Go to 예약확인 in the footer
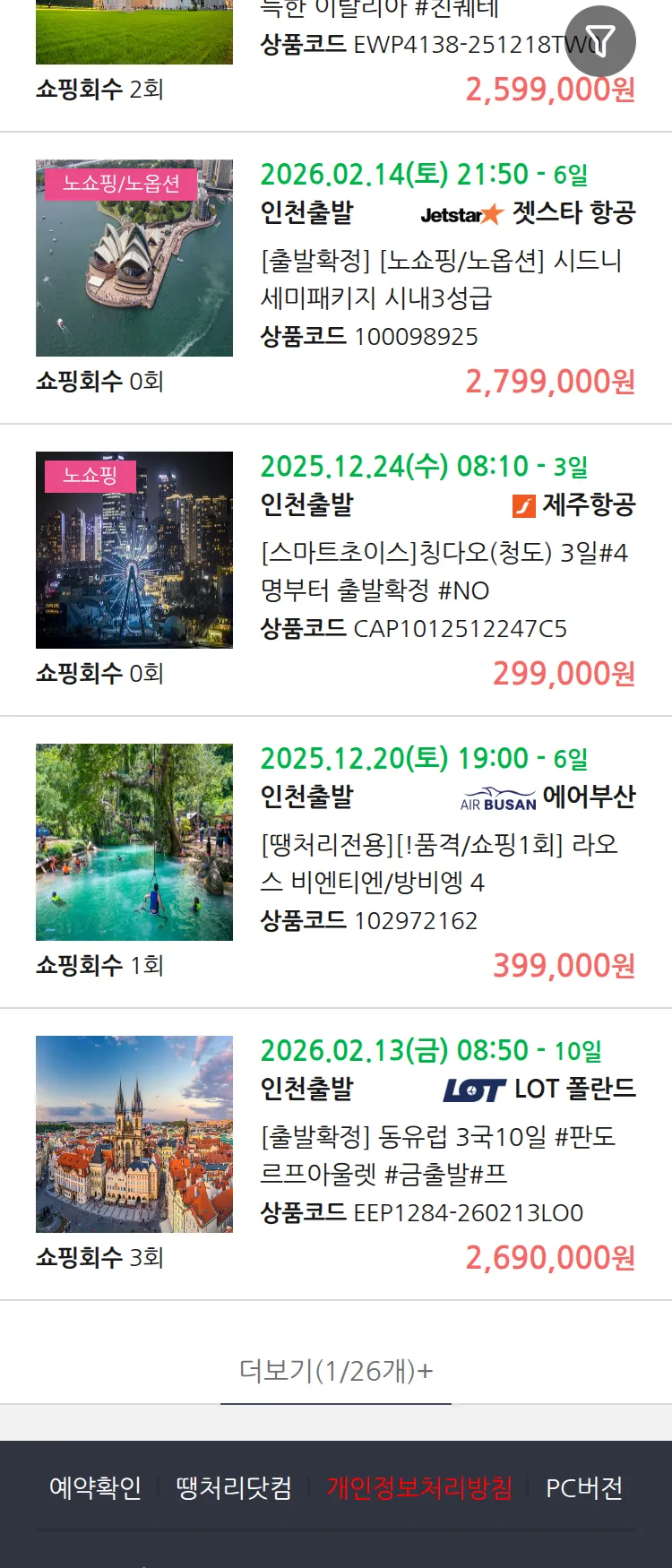The width and height of the screenshot is (672, 1568). 95,1488
